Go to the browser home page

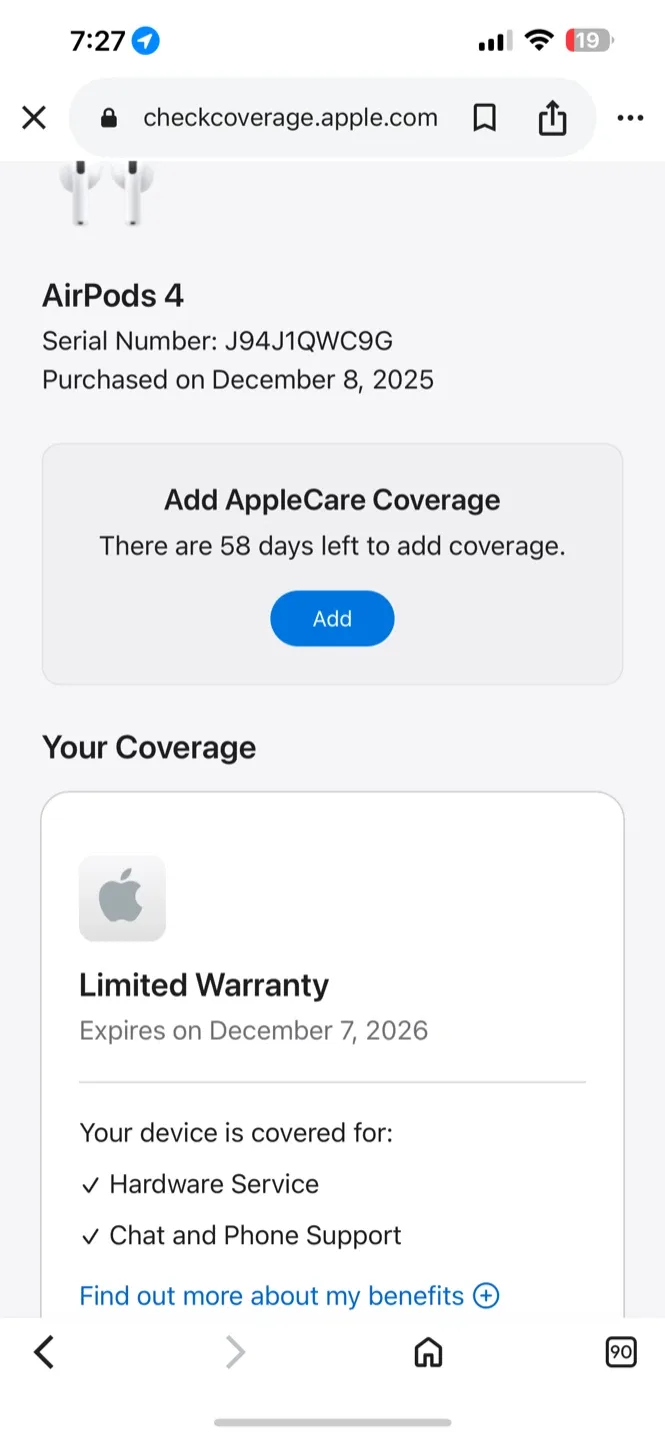point(428,1353)
